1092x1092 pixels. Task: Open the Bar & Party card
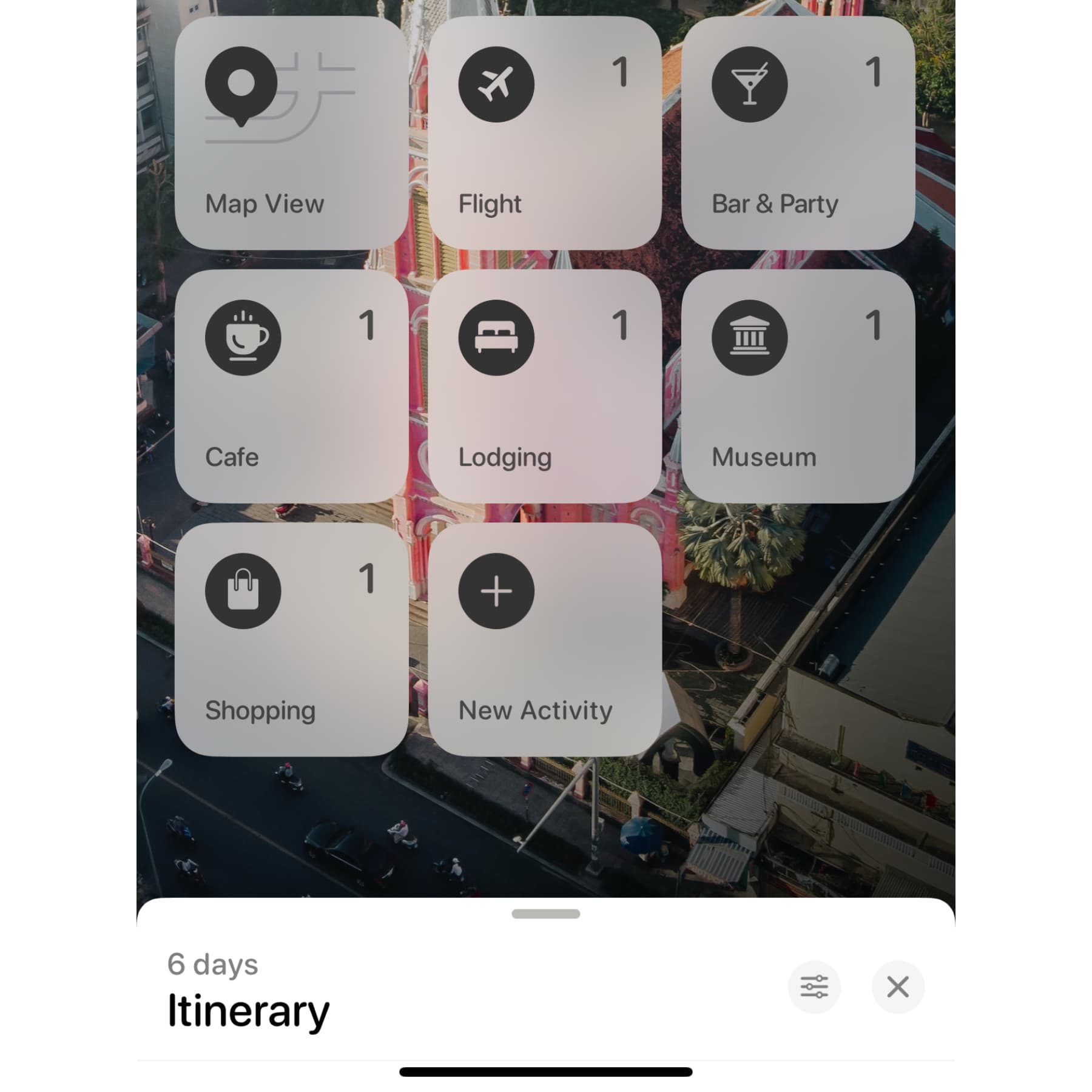coord(798,132)
